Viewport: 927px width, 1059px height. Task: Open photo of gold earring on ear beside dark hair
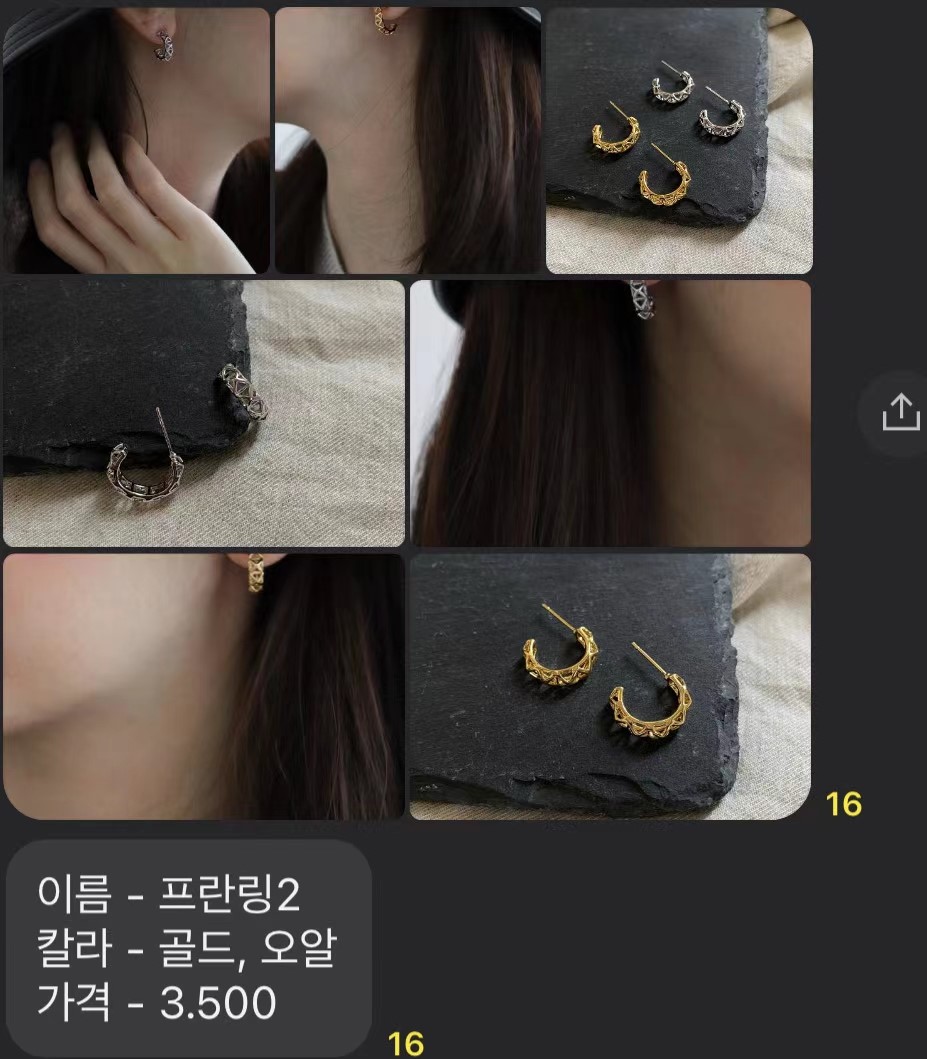[x=408, y=140]
